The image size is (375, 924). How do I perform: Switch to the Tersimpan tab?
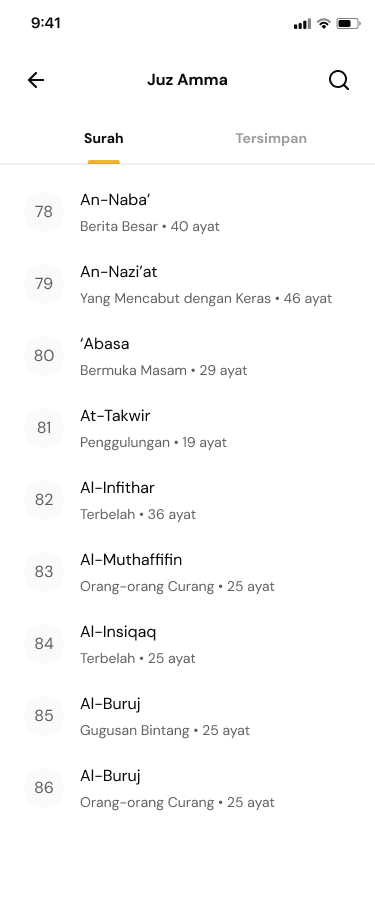tap(271, 138)
